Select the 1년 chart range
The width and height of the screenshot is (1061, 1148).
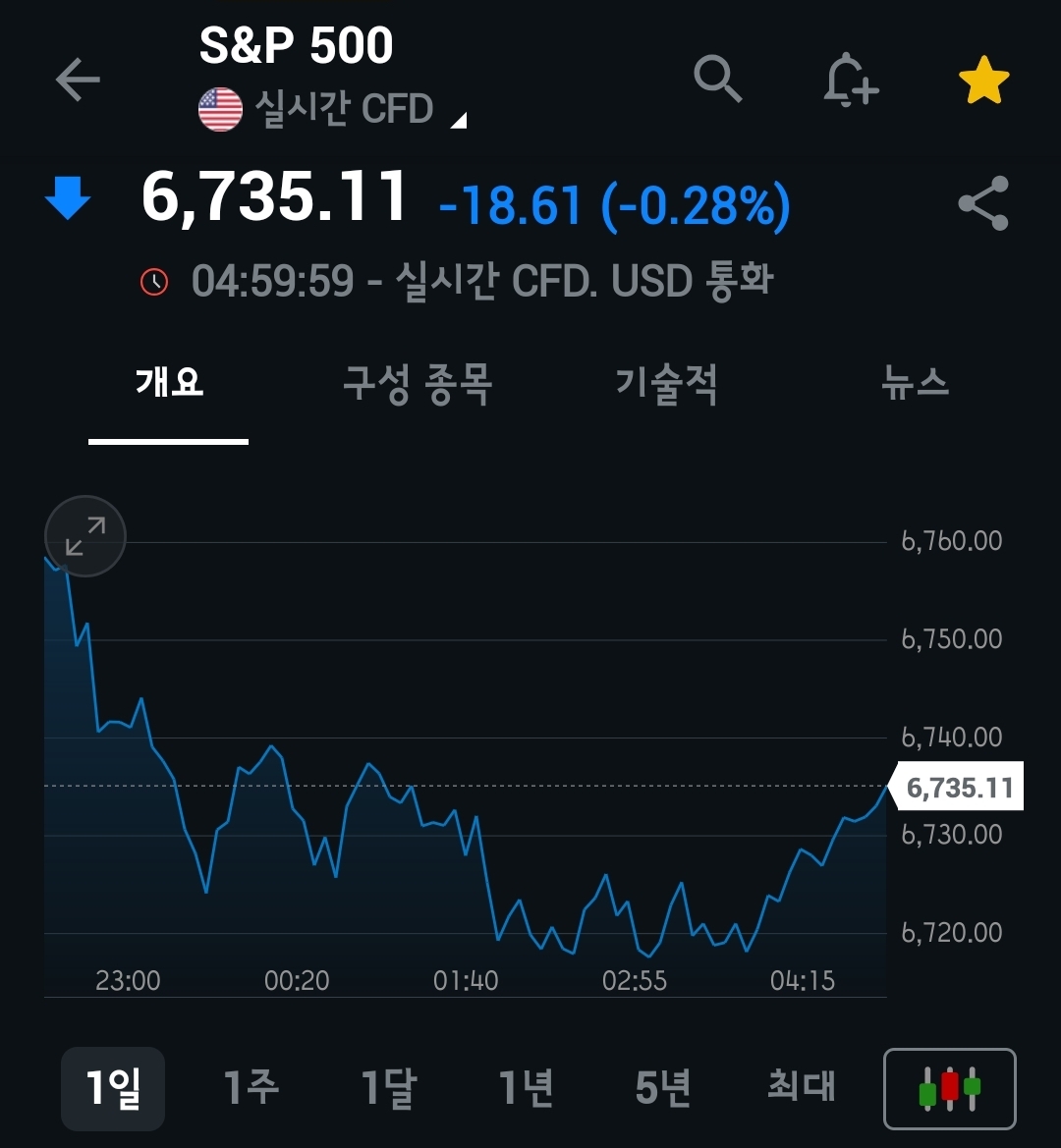pyautogui.click(x=527, y=1088)
